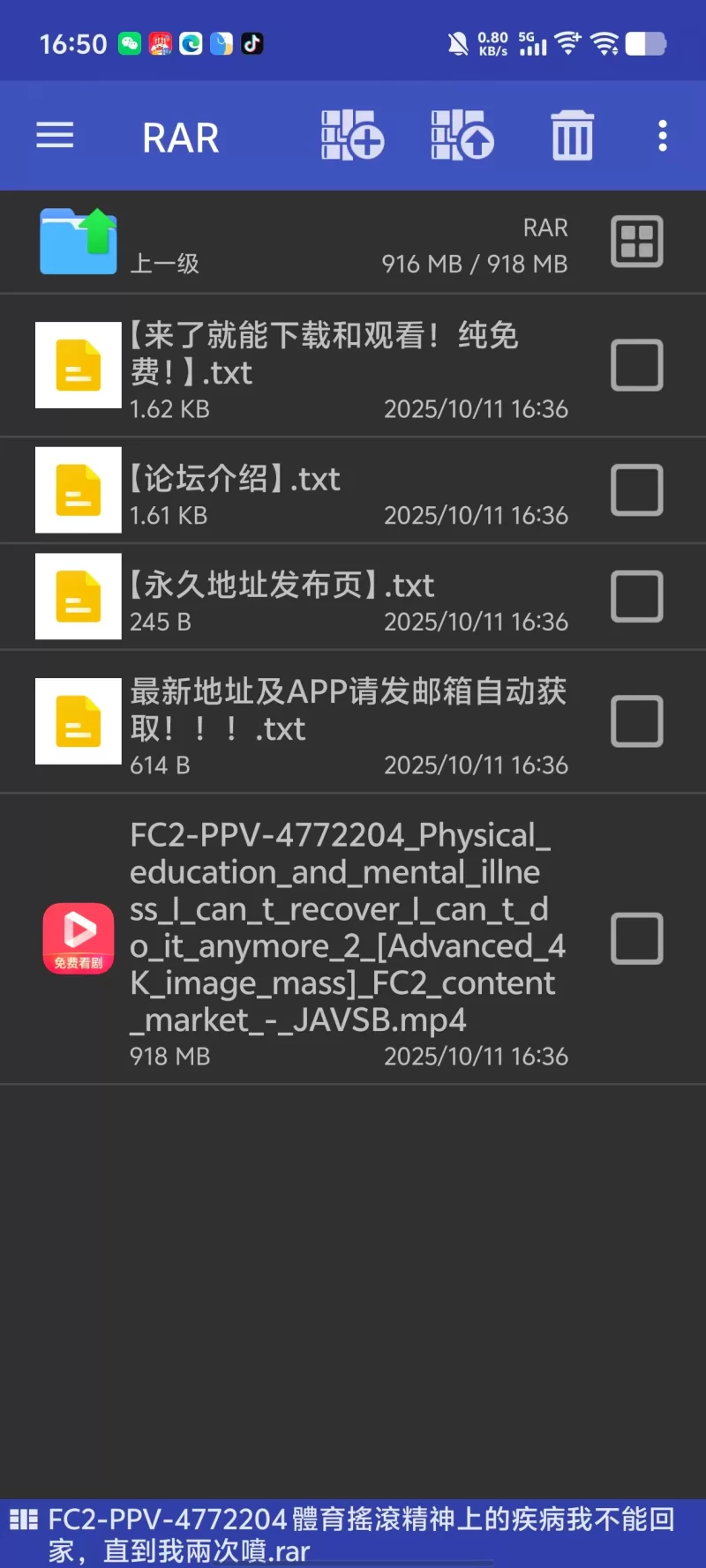Open the three-dot overflow menu
The height and width of the screenshot is (1568, 706).
[662, 136]
